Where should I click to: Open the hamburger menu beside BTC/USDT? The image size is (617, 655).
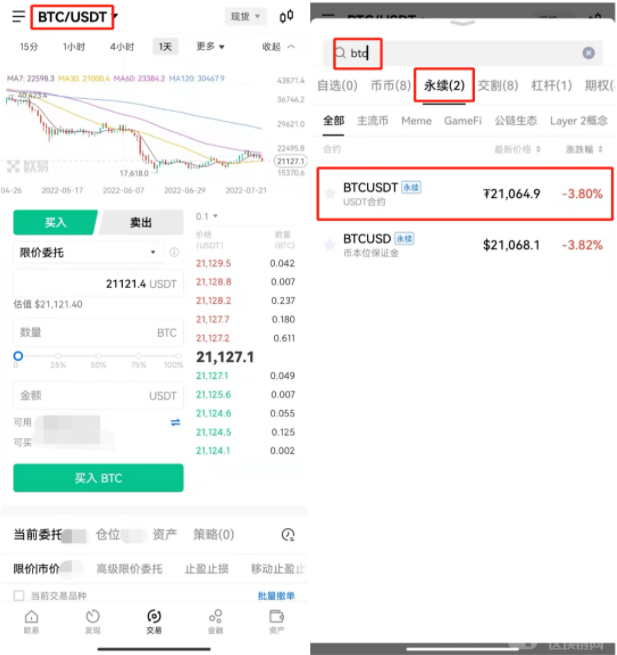pos(19,16)
